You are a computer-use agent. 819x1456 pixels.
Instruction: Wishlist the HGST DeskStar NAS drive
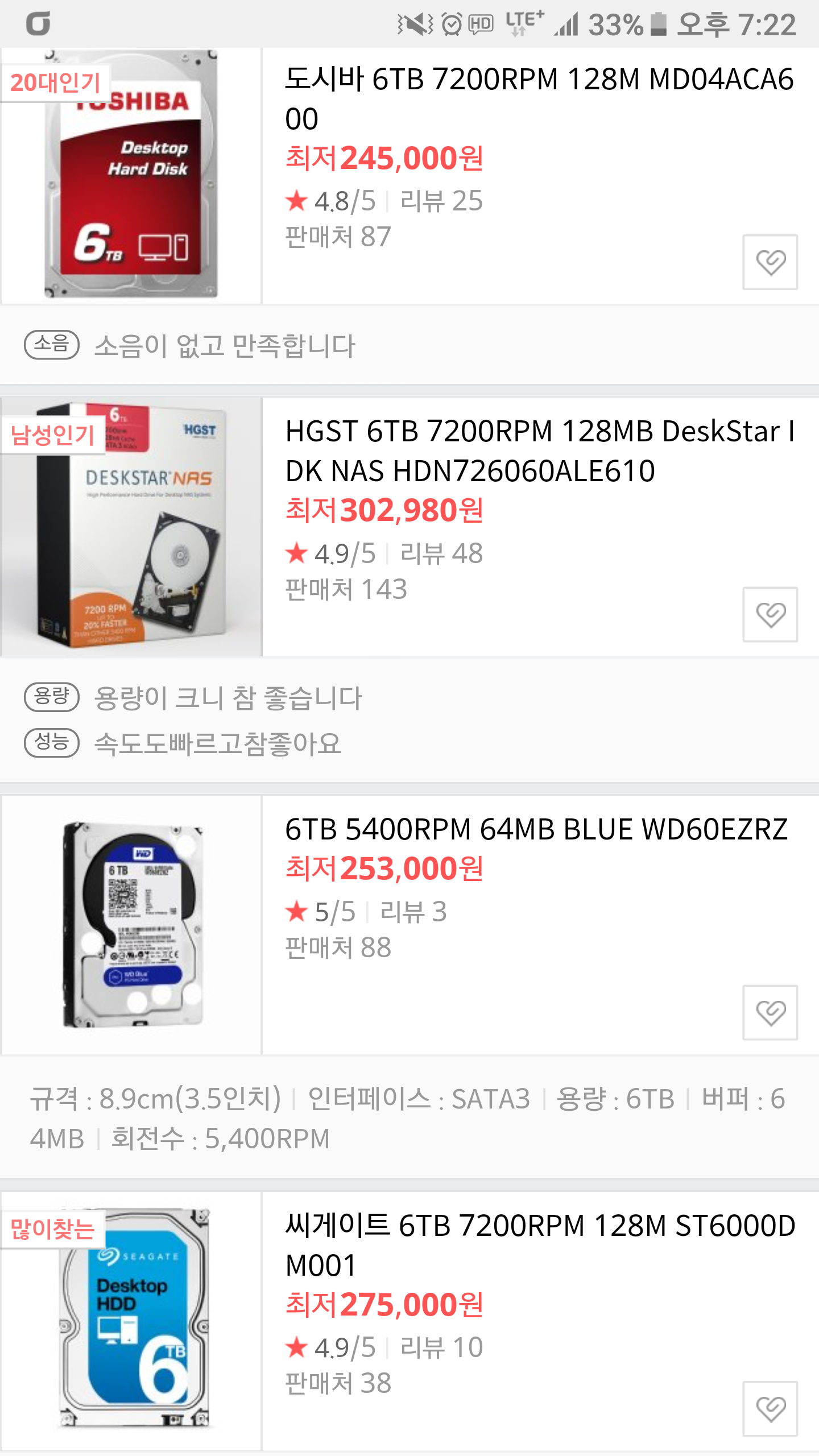point(770,614)
